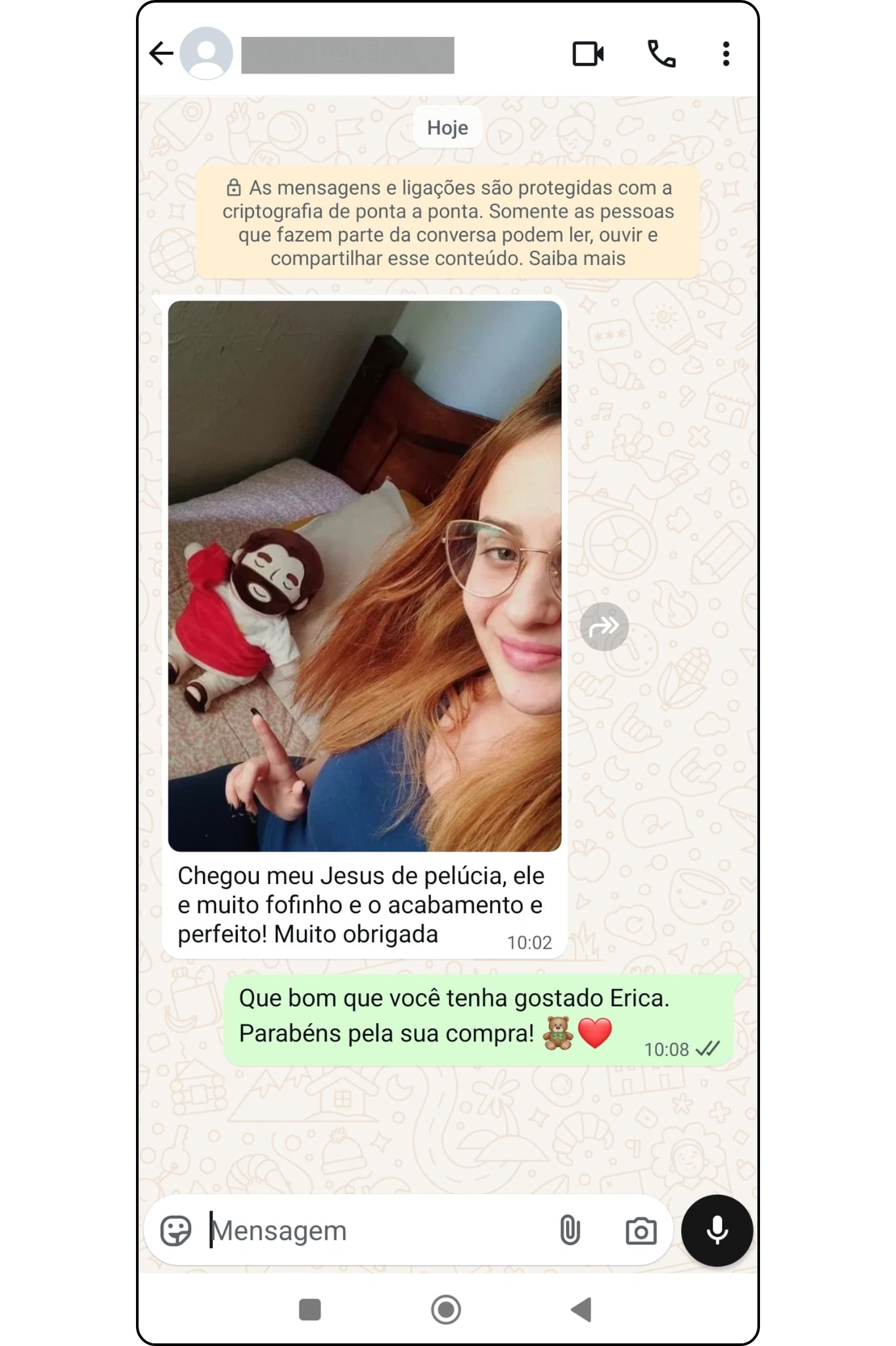Screen dimensions: 896x1346
Task: Open the overflow menu
Action: coord(725,54)
